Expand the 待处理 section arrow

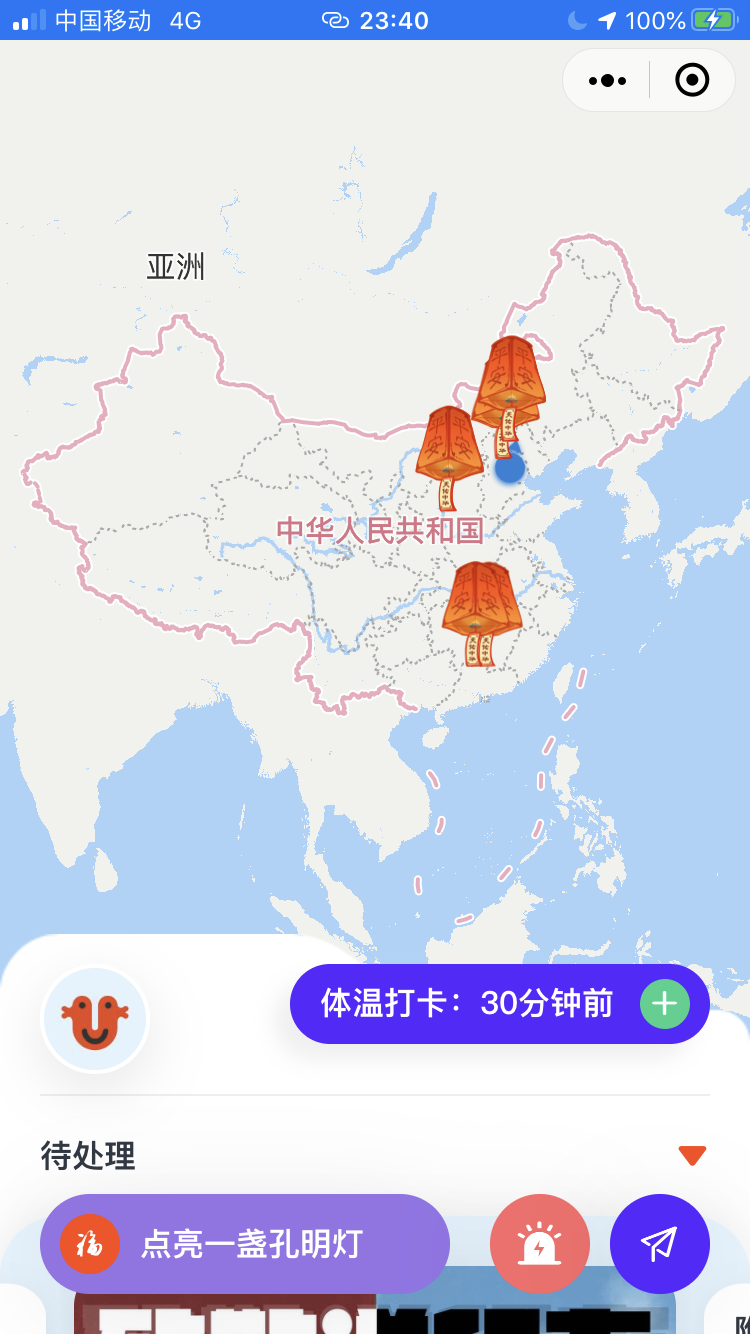[x=692, y=1156]
